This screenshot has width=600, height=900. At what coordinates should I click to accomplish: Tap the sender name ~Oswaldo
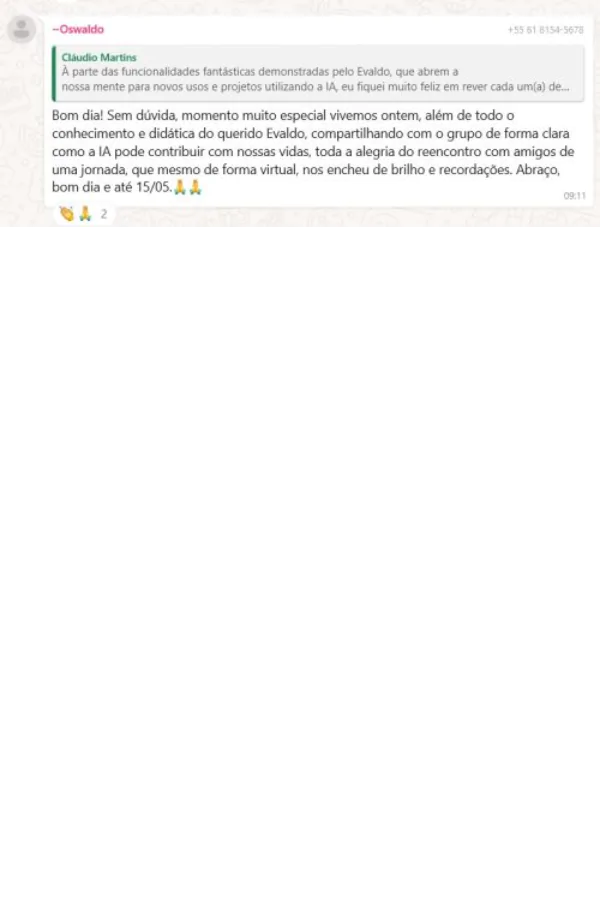point(78,29)
